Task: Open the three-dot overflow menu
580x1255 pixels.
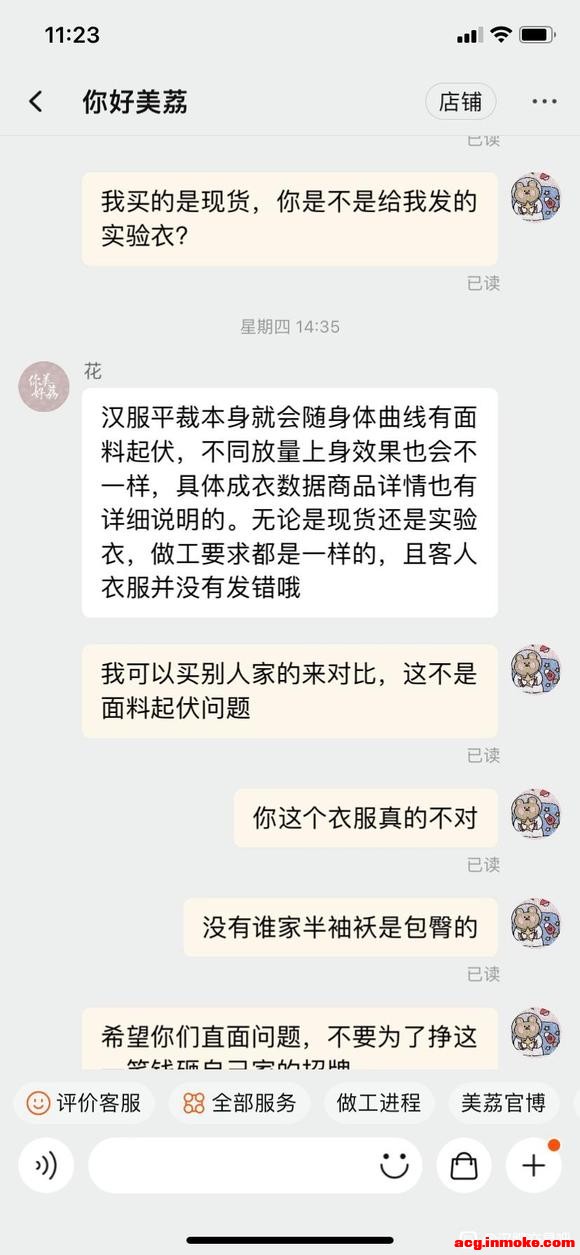Action: [x=544, y=101]
